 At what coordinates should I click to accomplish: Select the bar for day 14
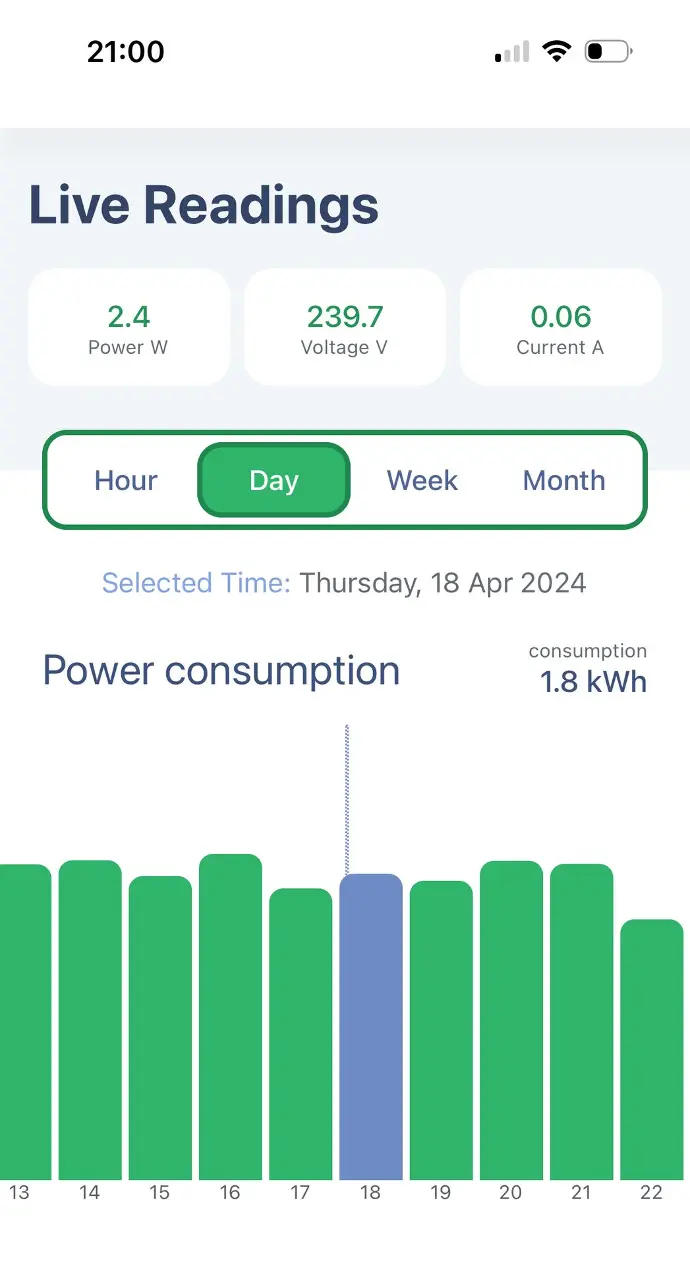pos(90,1020)
